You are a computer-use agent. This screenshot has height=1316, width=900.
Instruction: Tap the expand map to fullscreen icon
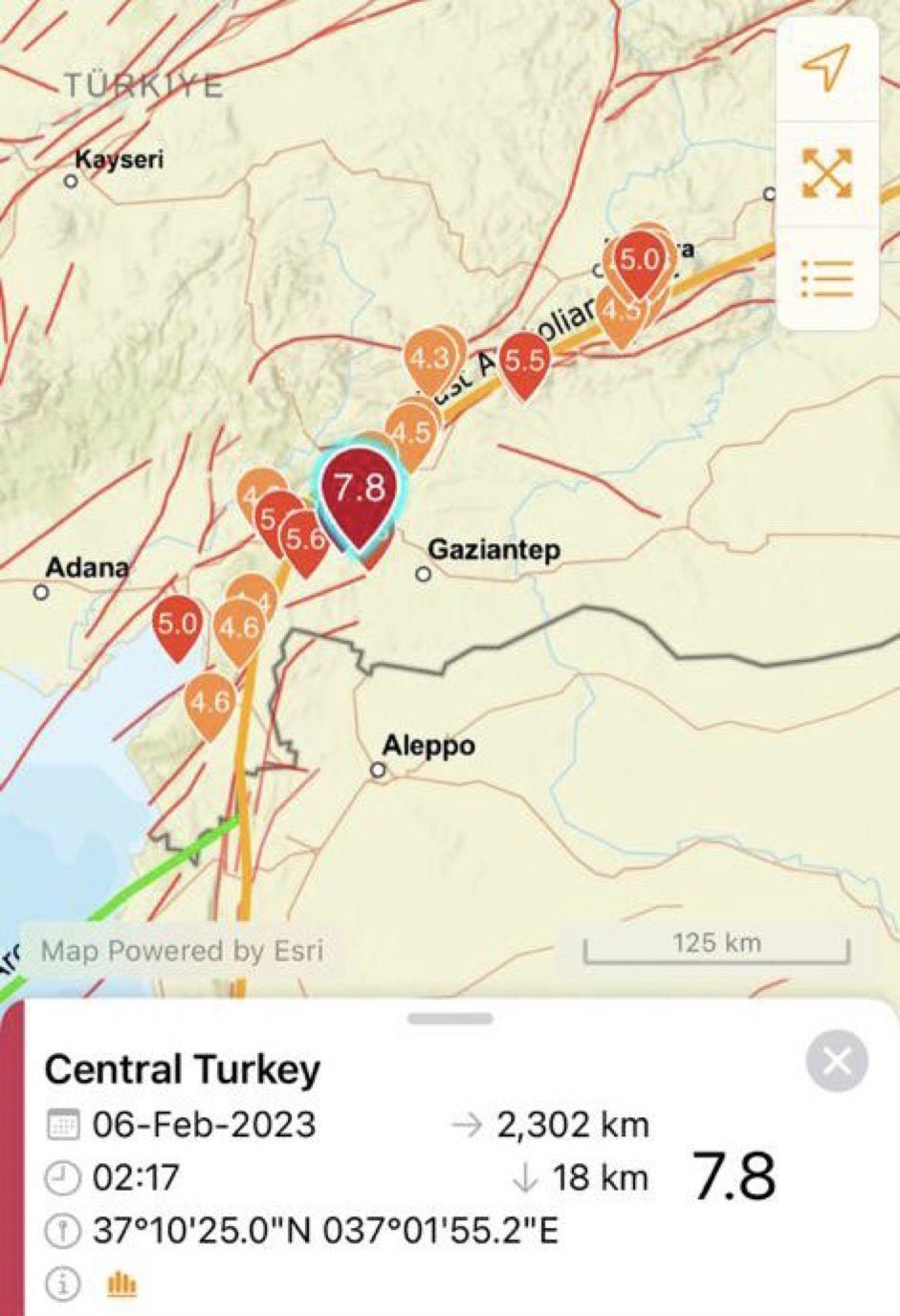[826, 173]
